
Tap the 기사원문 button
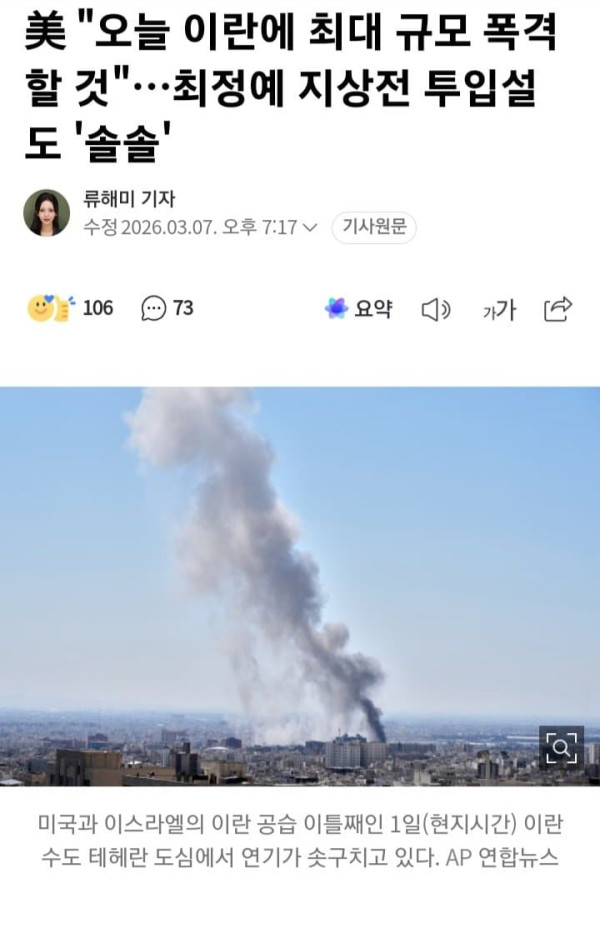[373, 227]
